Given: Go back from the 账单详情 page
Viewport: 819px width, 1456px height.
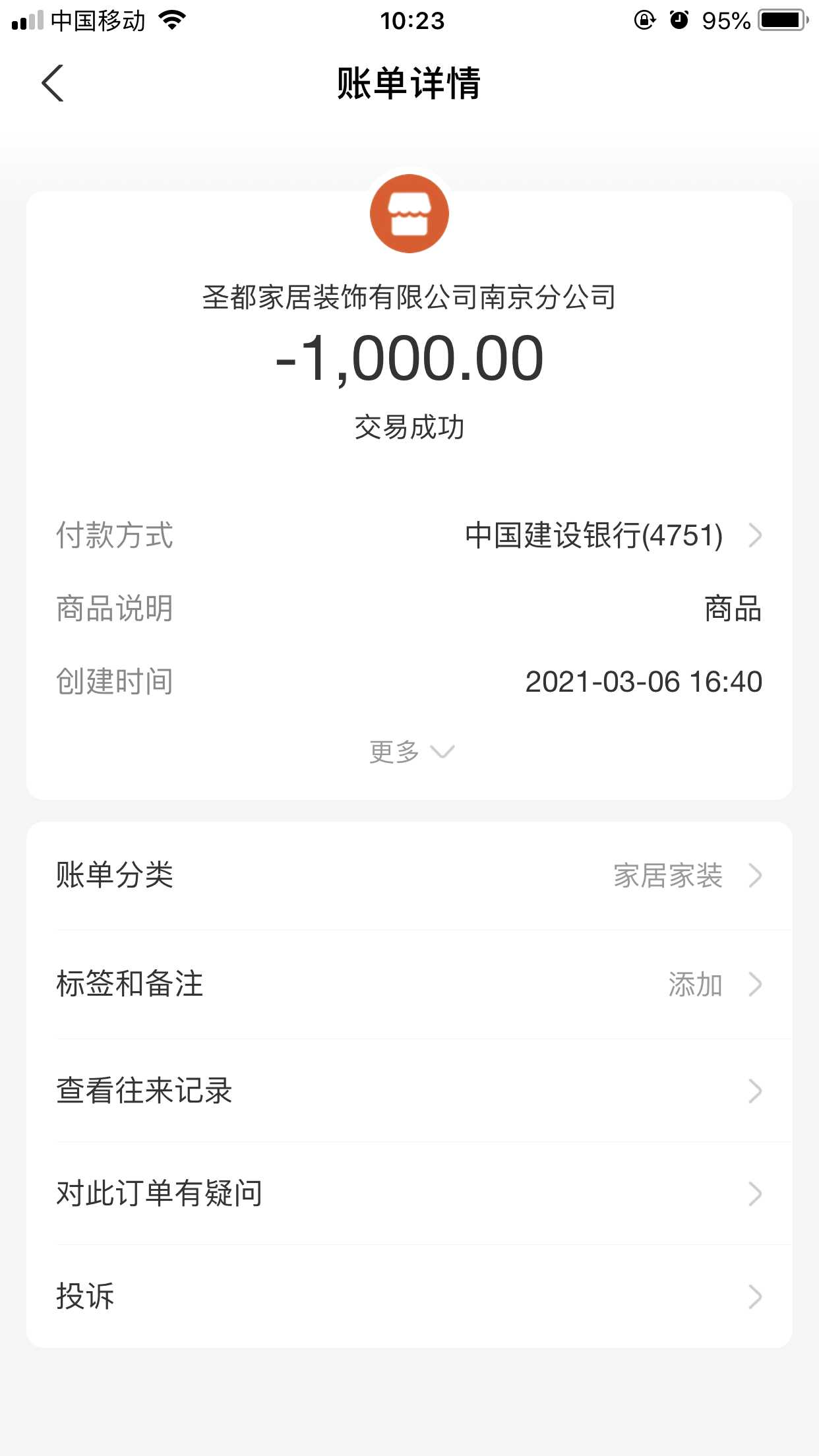Looking at the screenshot, I should coord(53,83).
